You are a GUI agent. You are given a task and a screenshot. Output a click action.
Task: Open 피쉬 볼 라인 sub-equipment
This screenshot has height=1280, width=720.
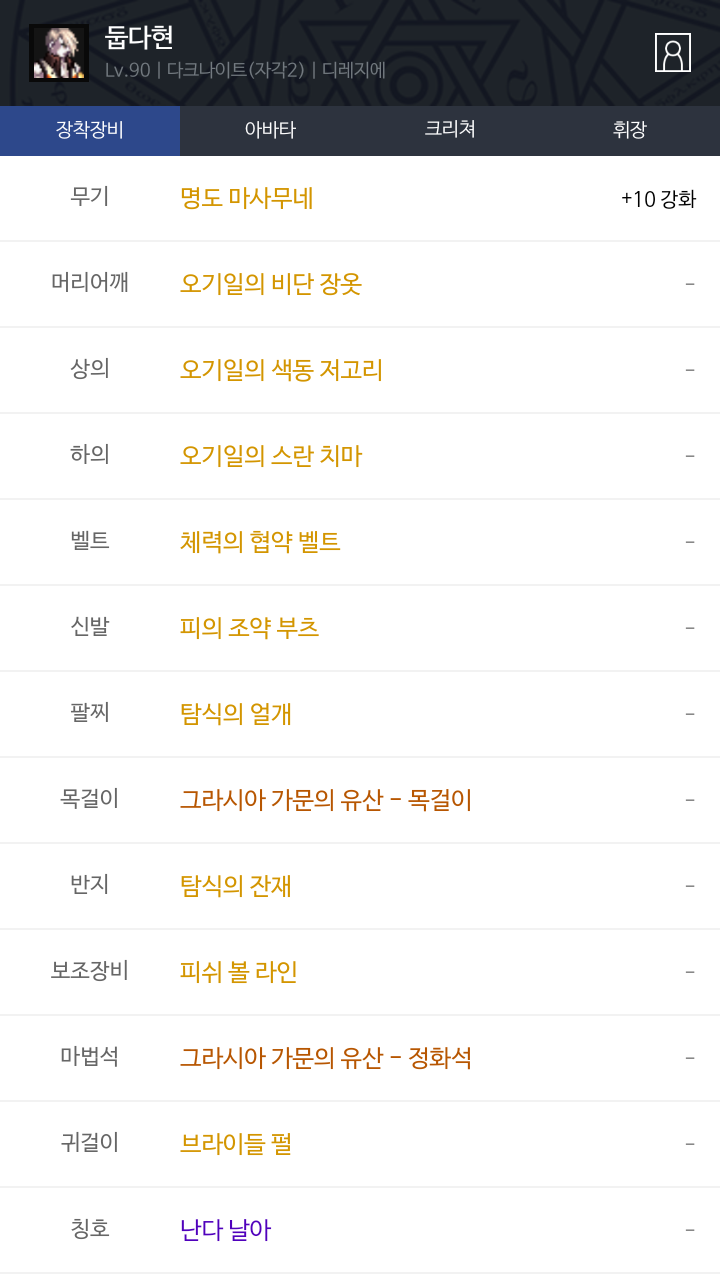(239, 972)
